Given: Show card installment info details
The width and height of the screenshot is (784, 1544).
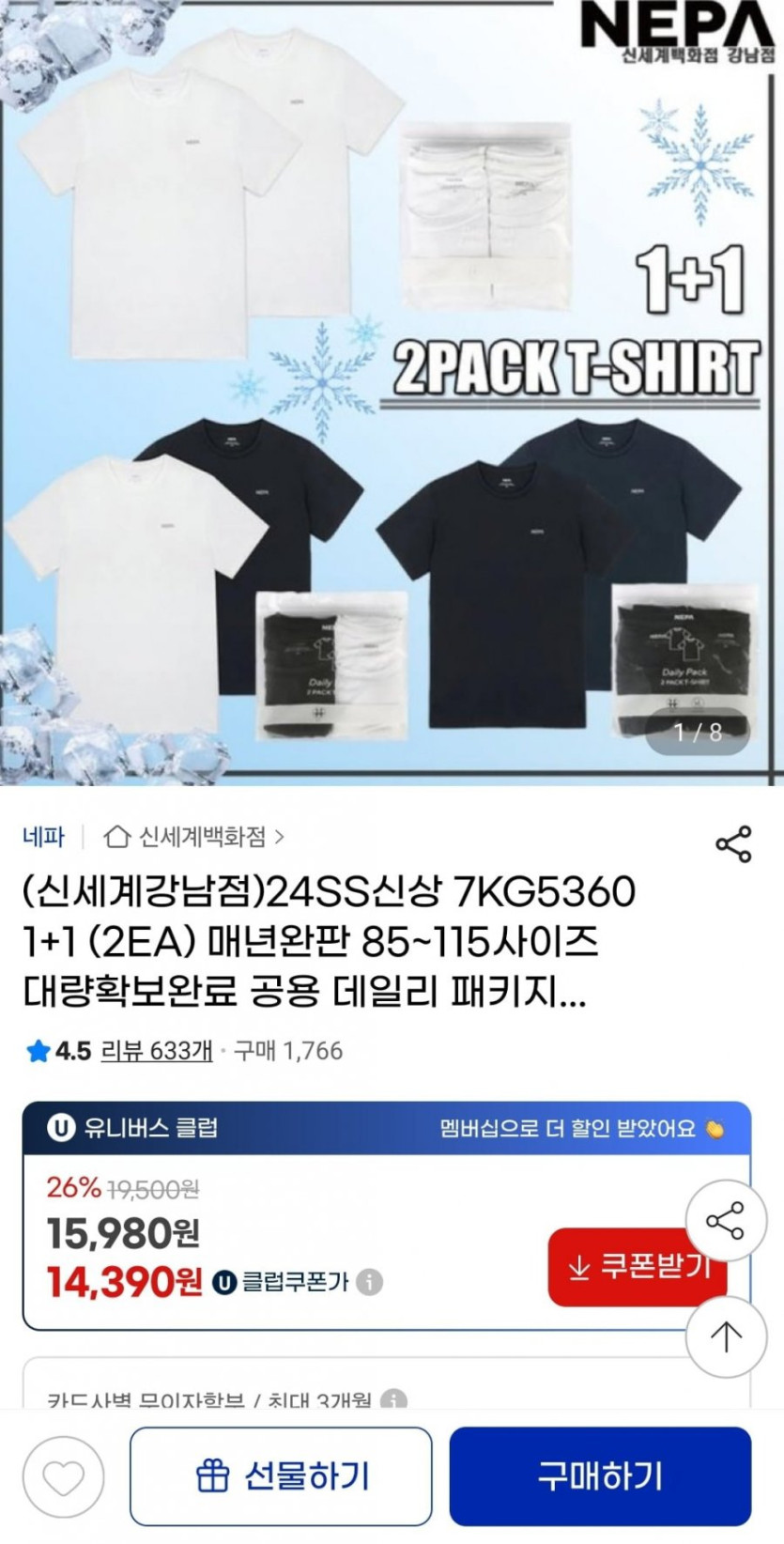Looking at the screenshot, I should 394,1400.
